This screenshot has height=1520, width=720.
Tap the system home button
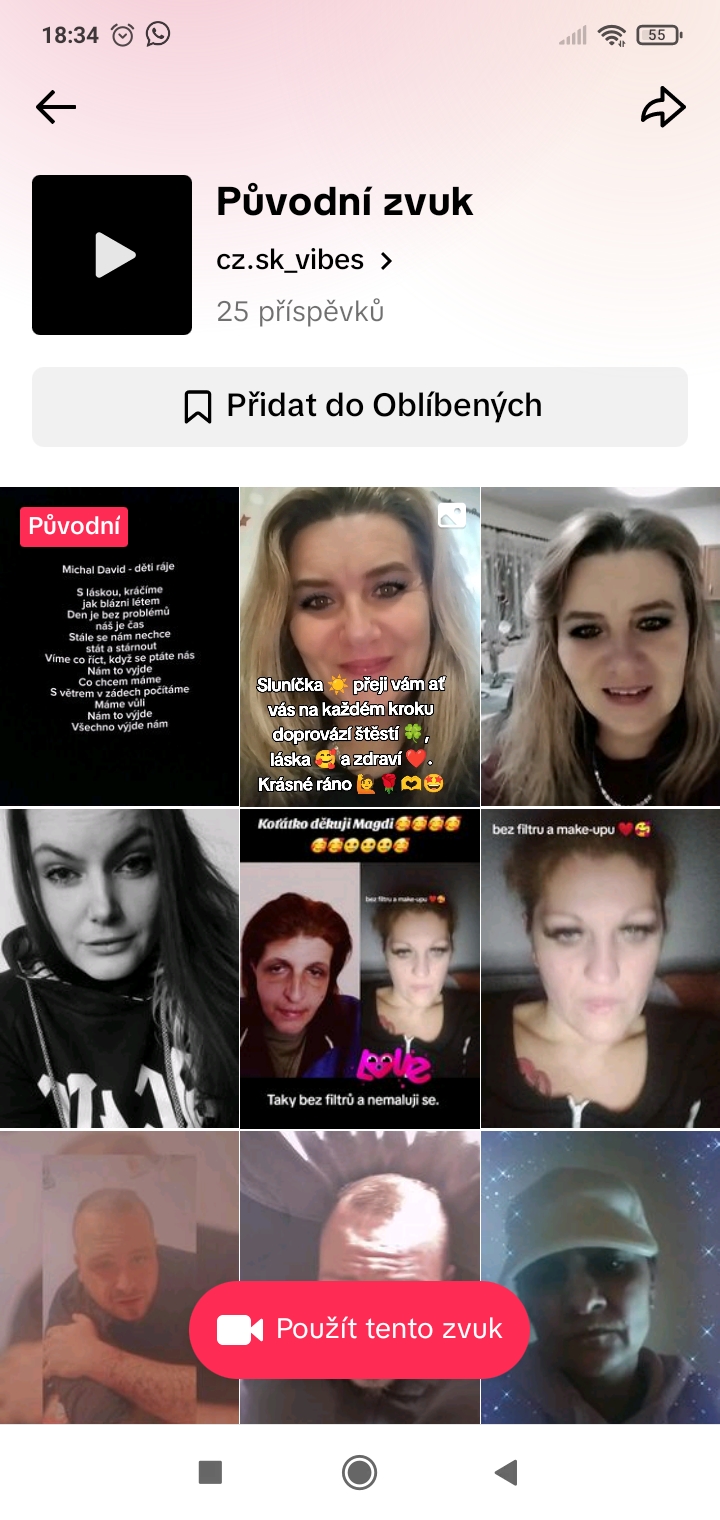[x=359, y=1472]
